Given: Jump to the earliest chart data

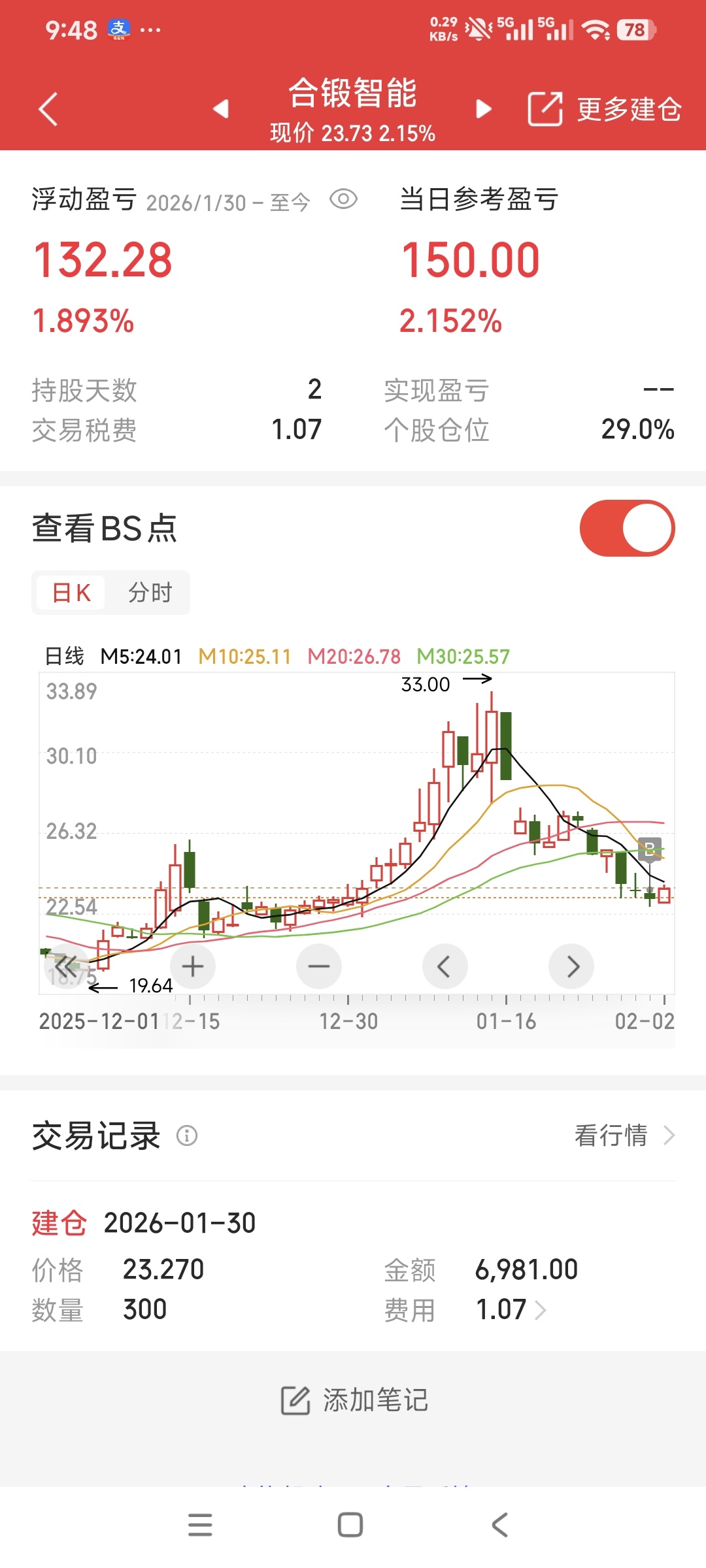Looking at the screenshot, I should point(66,966).
